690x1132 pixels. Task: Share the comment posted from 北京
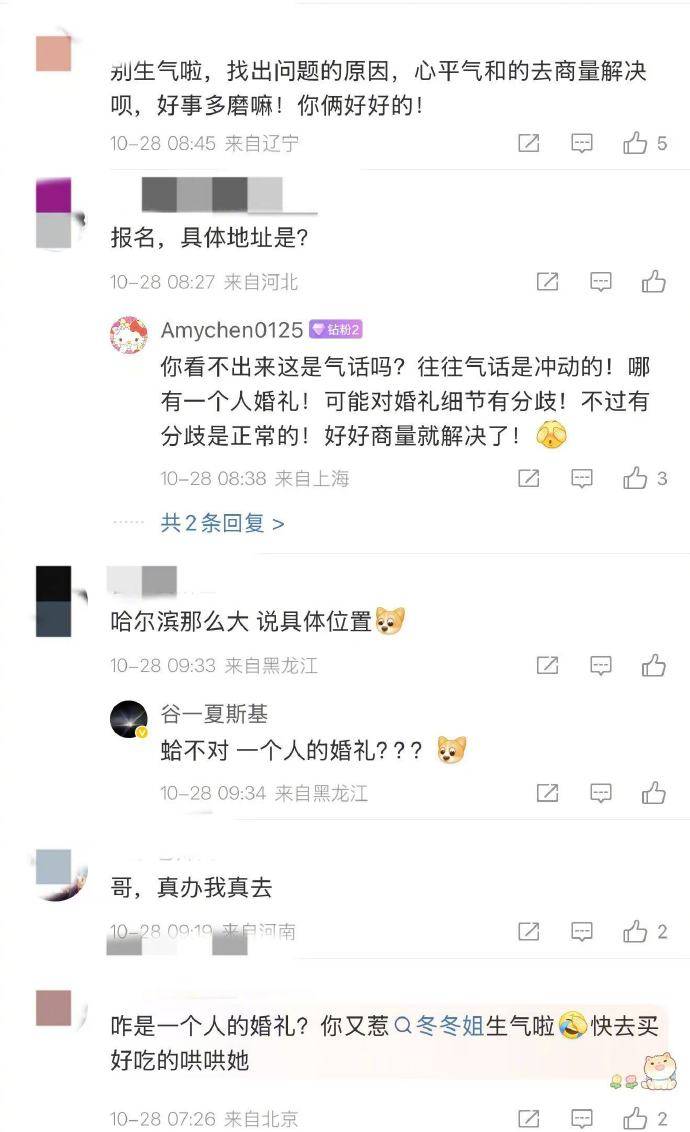pyautogui.click(x=529, y=1118)
